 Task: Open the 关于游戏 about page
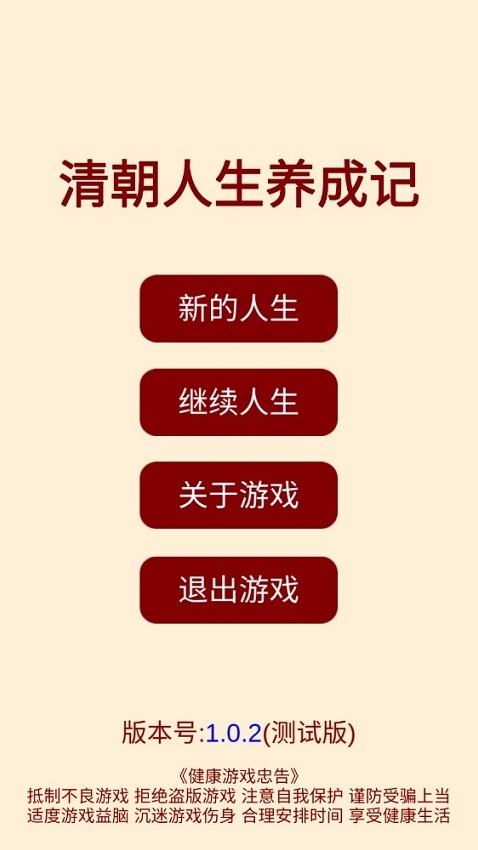[x=238, y=495]
